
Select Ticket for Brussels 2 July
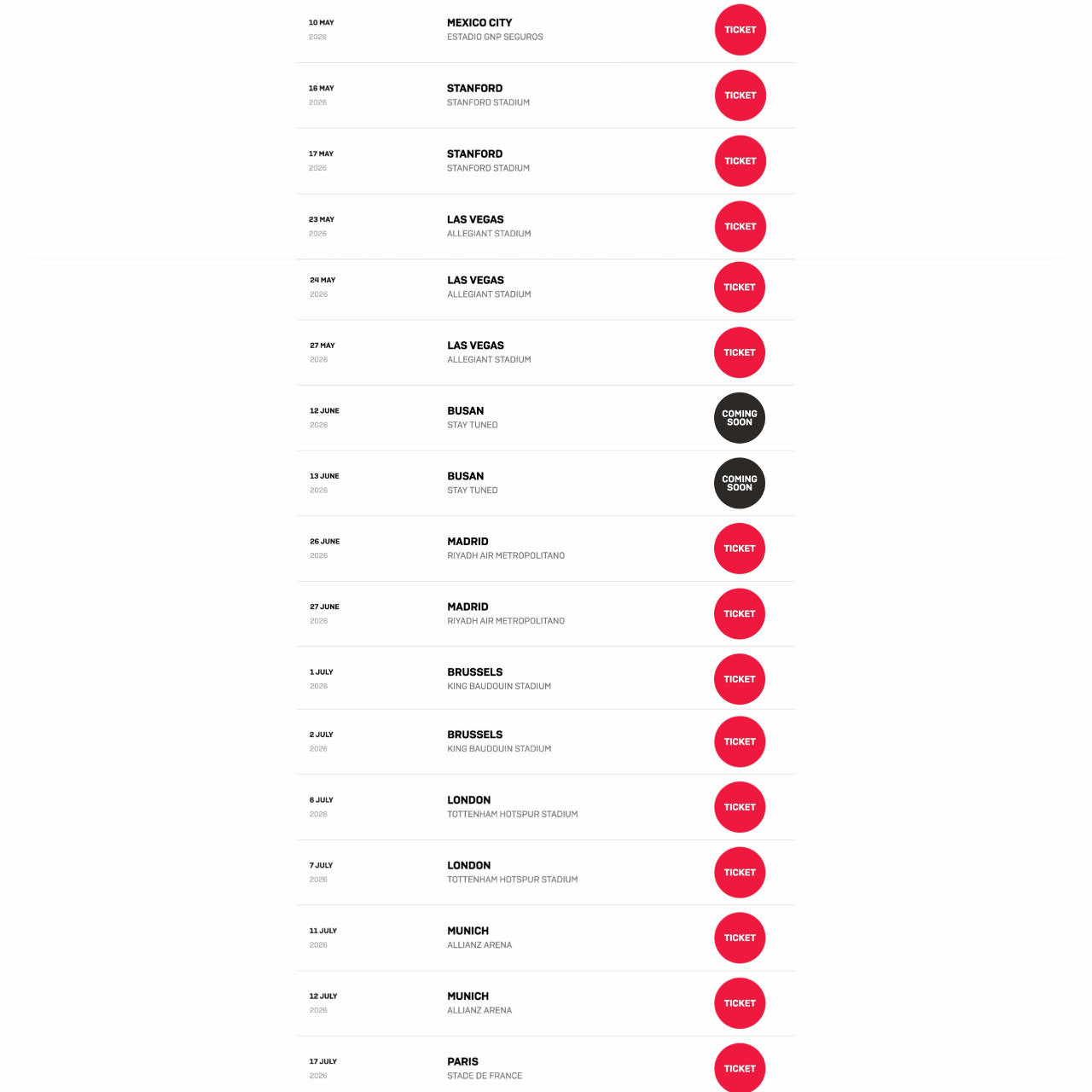point(739,742)
